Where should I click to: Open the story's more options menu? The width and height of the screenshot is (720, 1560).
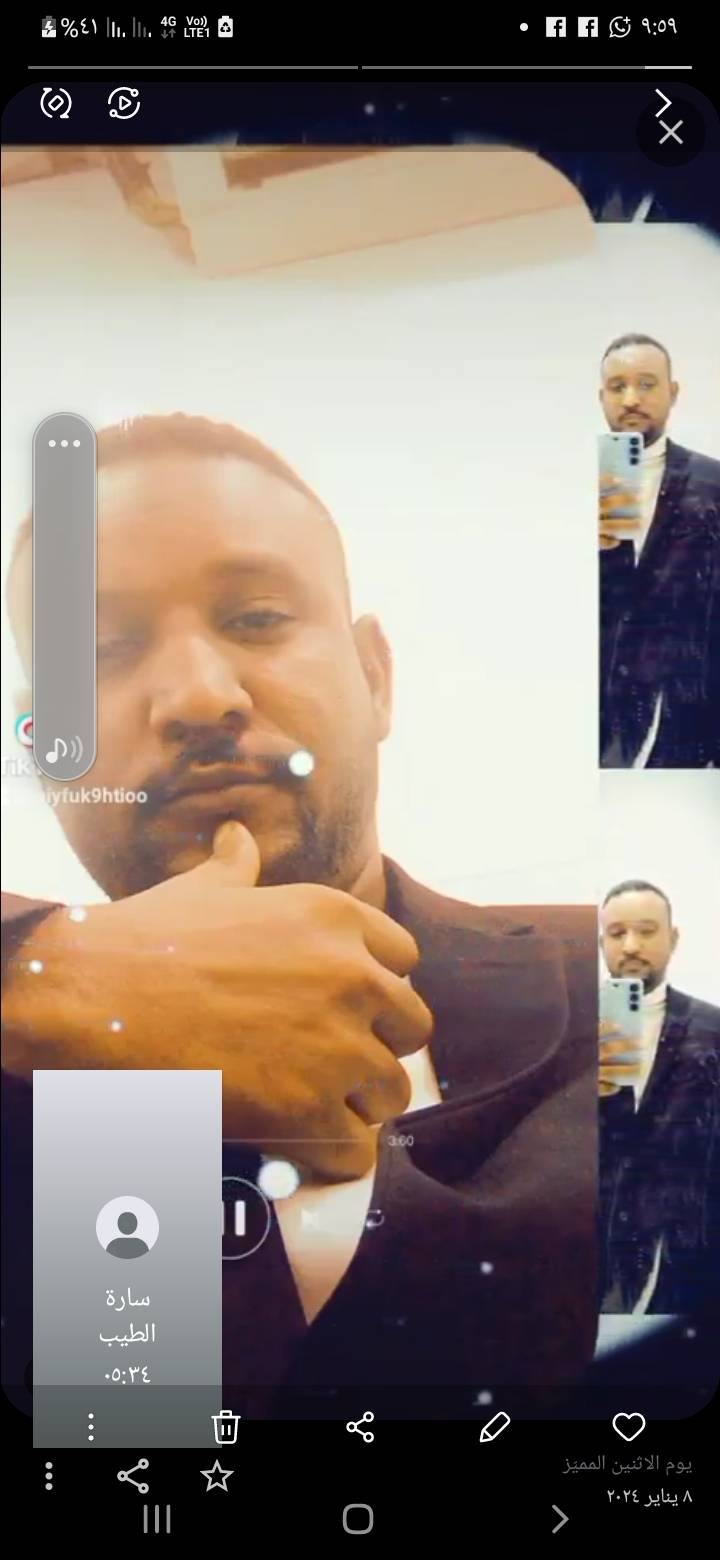(49, 1476)
